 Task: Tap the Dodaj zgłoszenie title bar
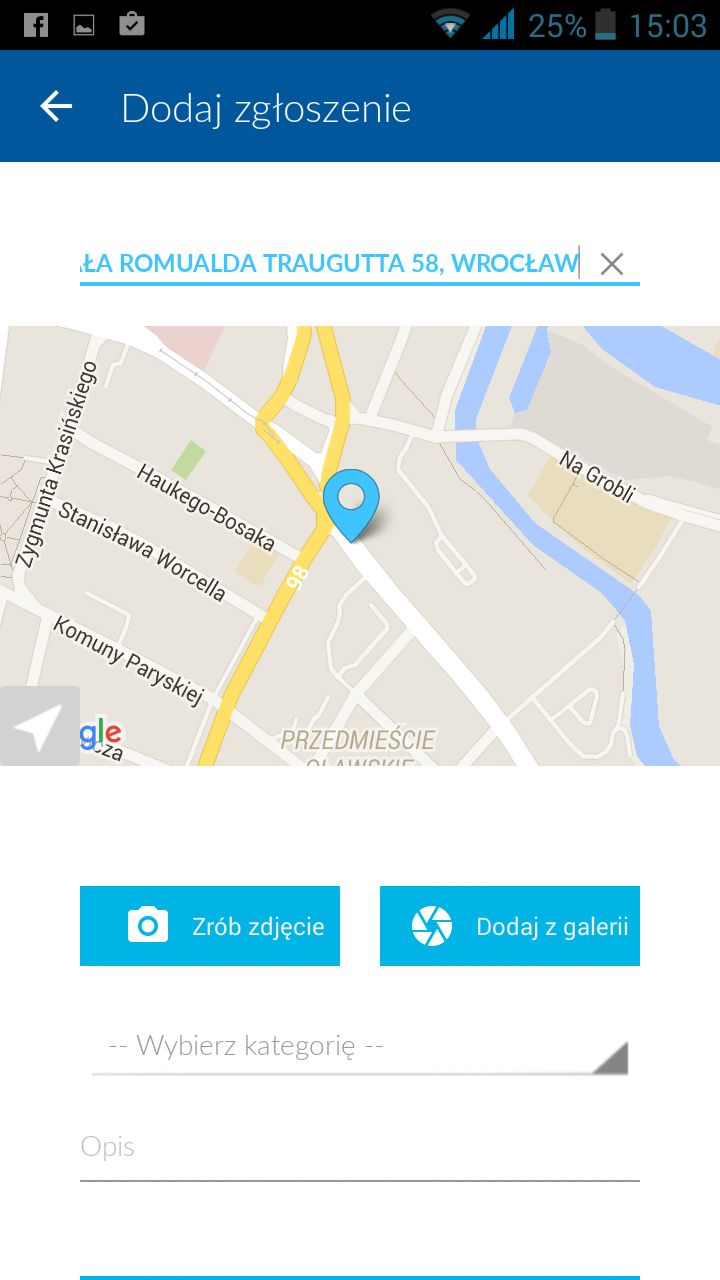coord(266,107)
